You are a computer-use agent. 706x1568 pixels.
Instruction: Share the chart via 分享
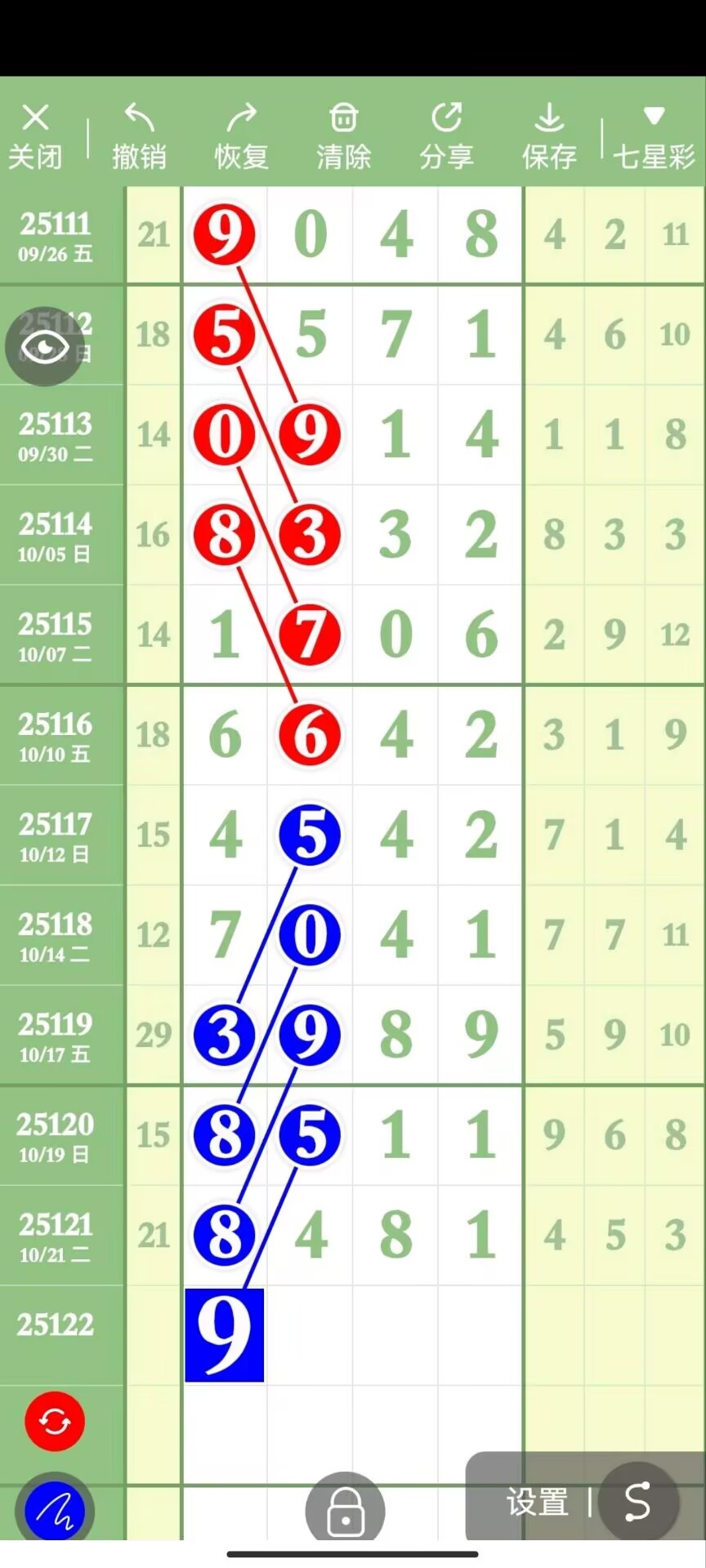pyautogui.click(x=446, y=136)
